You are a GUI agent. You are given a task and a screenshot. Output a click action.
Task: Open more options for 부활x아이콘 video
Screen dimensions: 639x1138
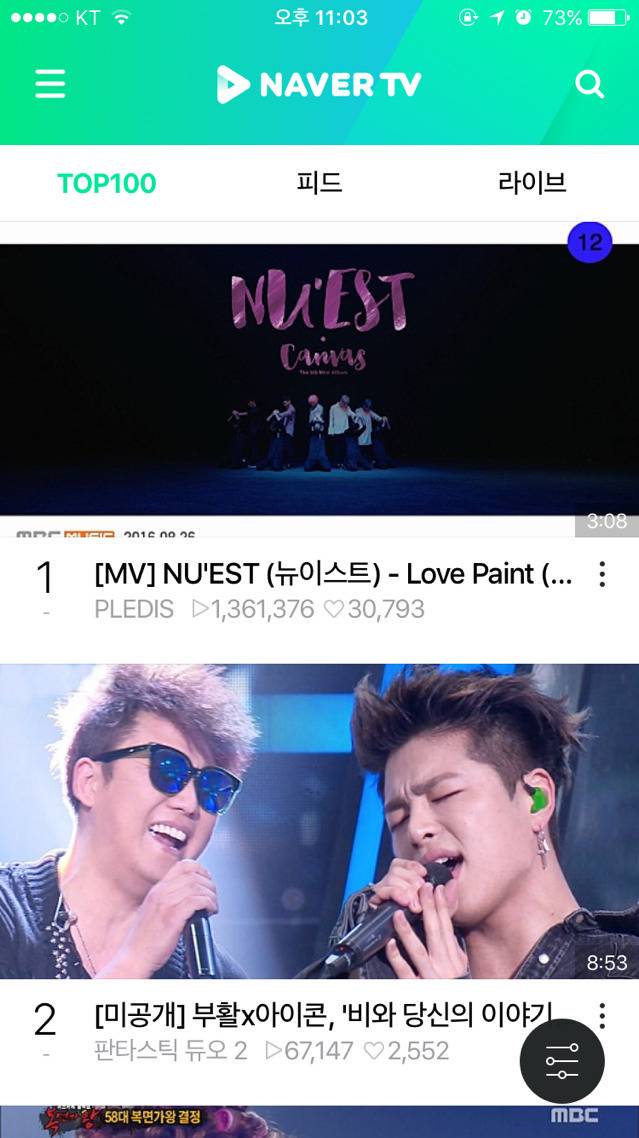pos(601,1016)
